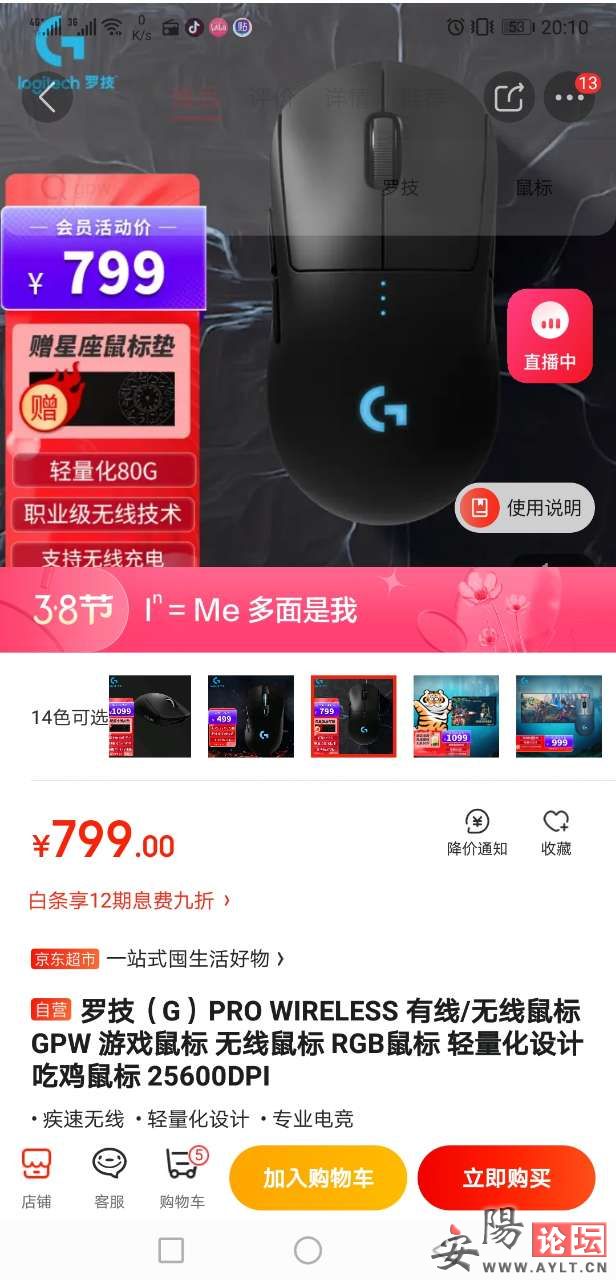
Task: Share this product
Action: point(509,97)
